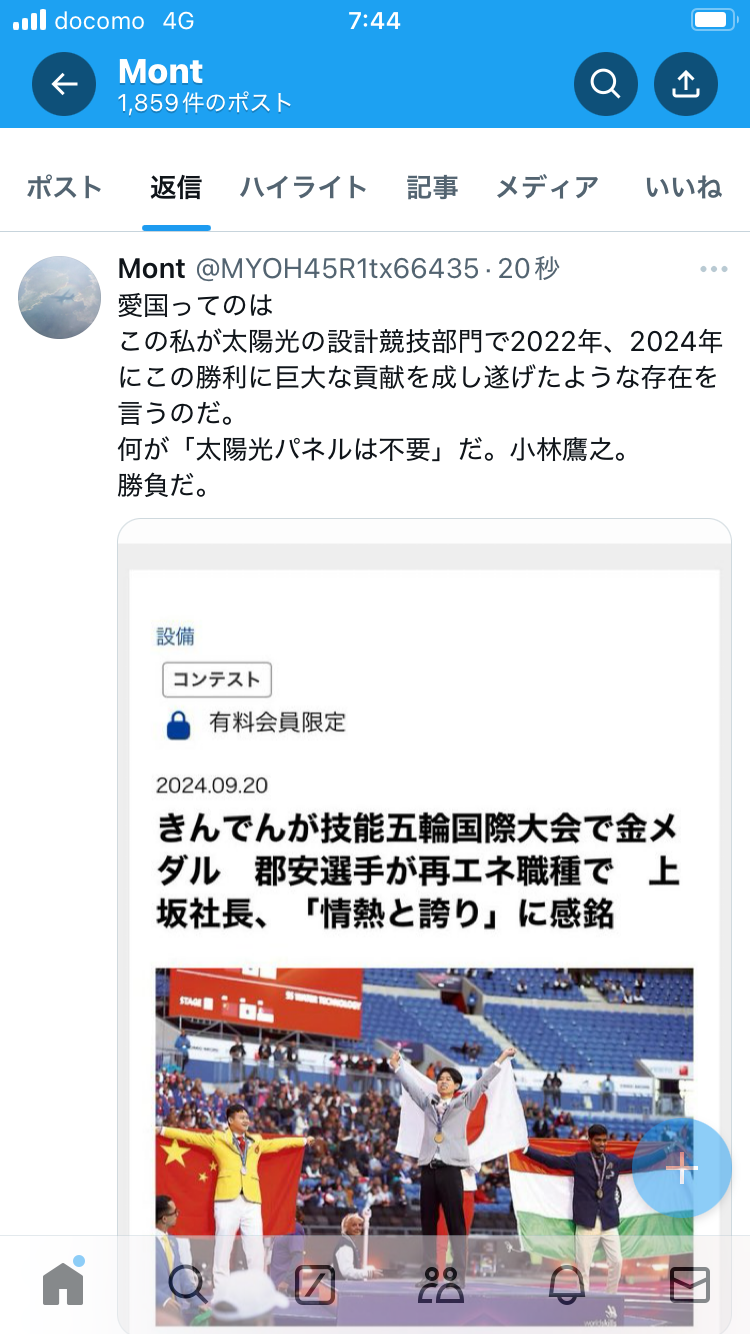Switch to the ポスト tab

tap(64, 187)
